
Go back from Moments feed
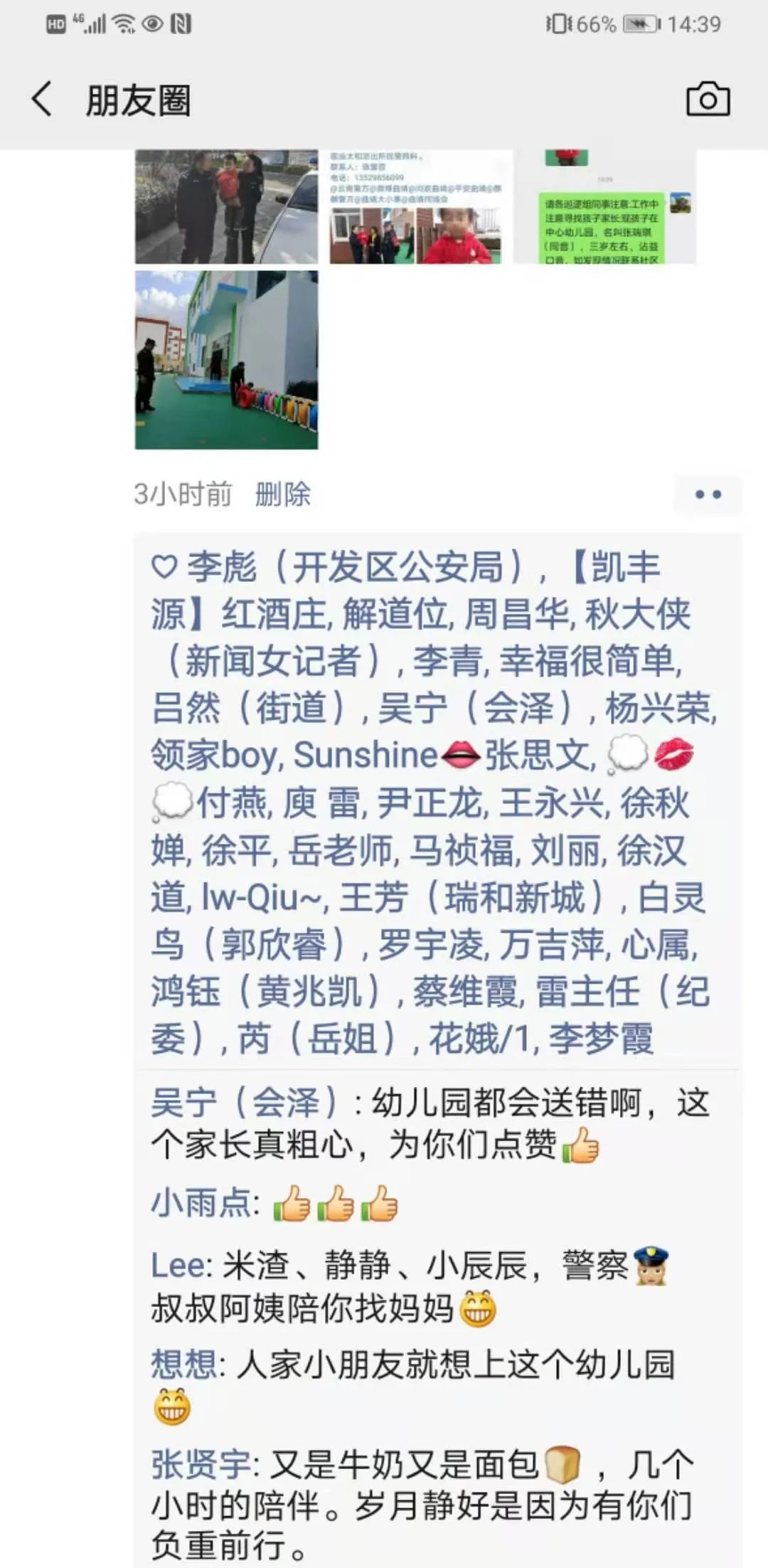click(x=43, y=99)
